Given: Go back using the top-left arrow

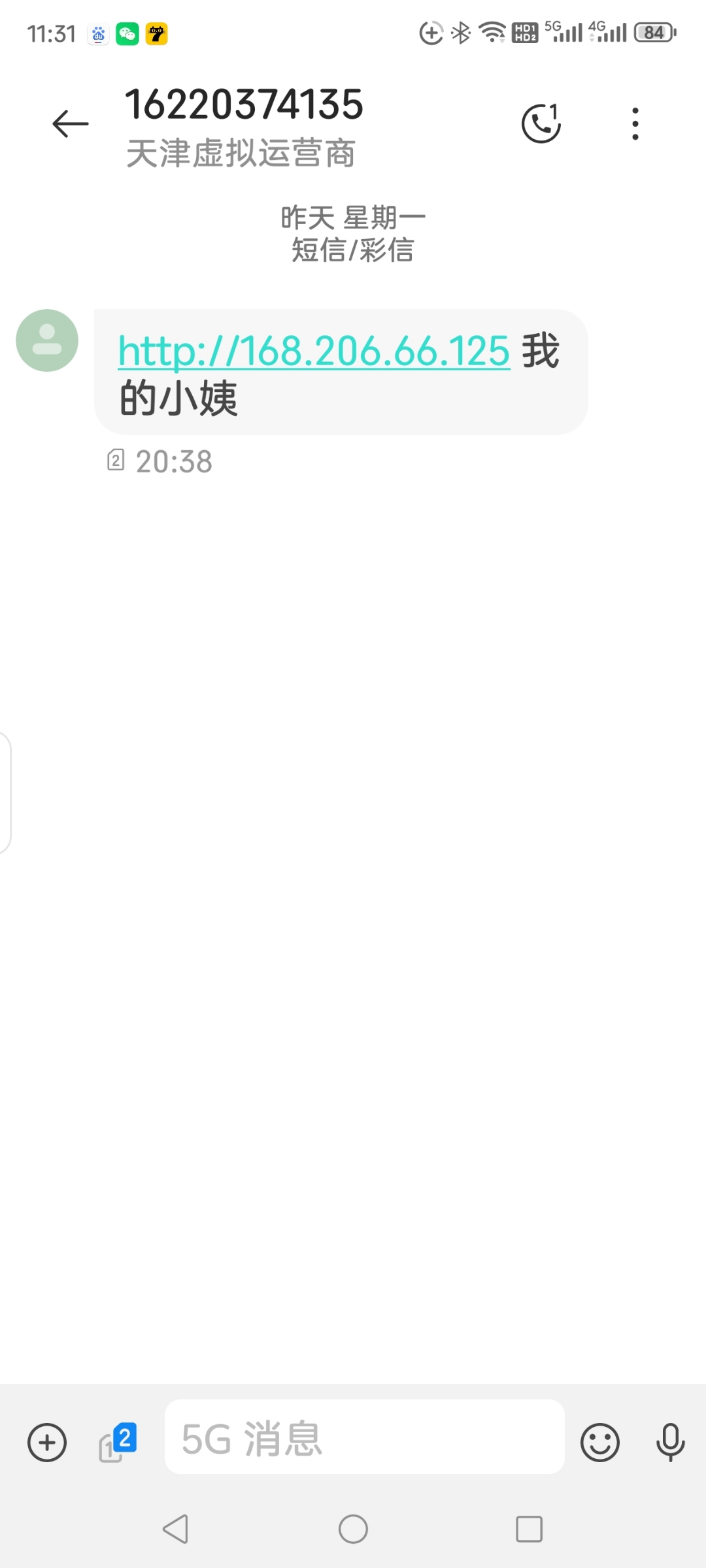Looking at the screenshot, I should (x=71, y=123).
